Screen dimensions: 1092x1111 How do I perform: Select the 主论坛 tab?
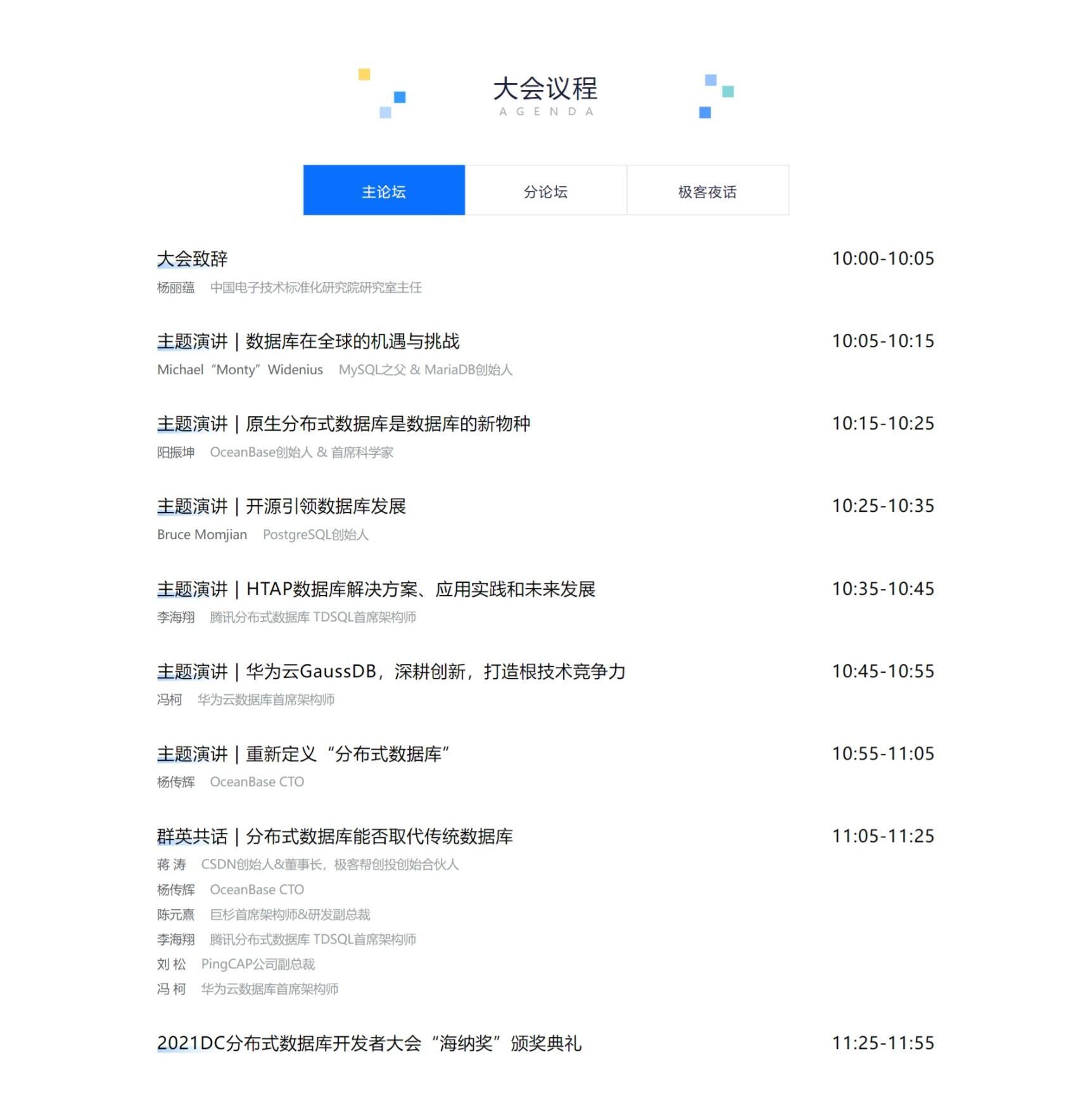pos(384,191)
